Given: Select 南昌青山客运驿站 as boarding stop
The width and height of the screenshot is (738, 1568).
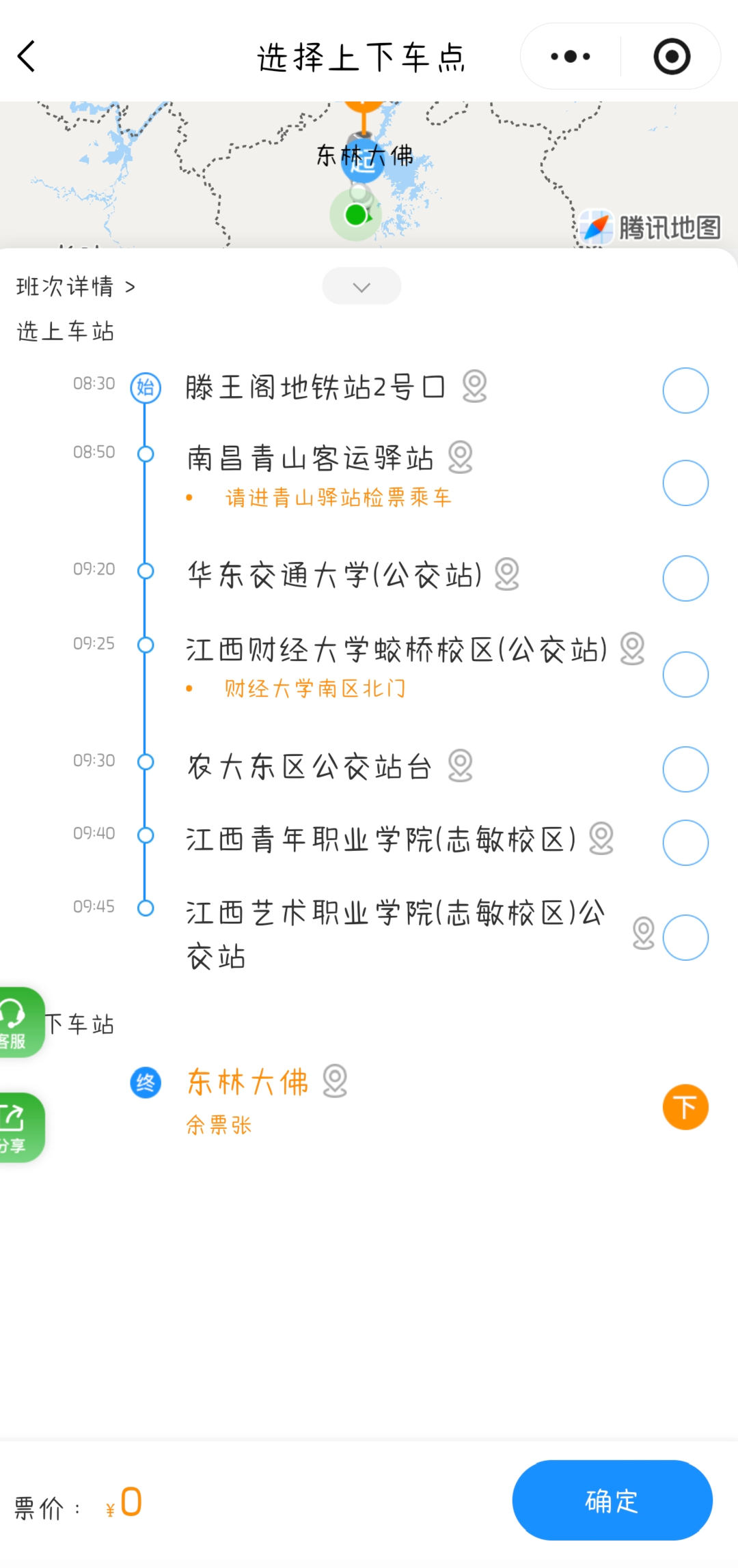Looking at the screenshot, I should coord(685,483).
